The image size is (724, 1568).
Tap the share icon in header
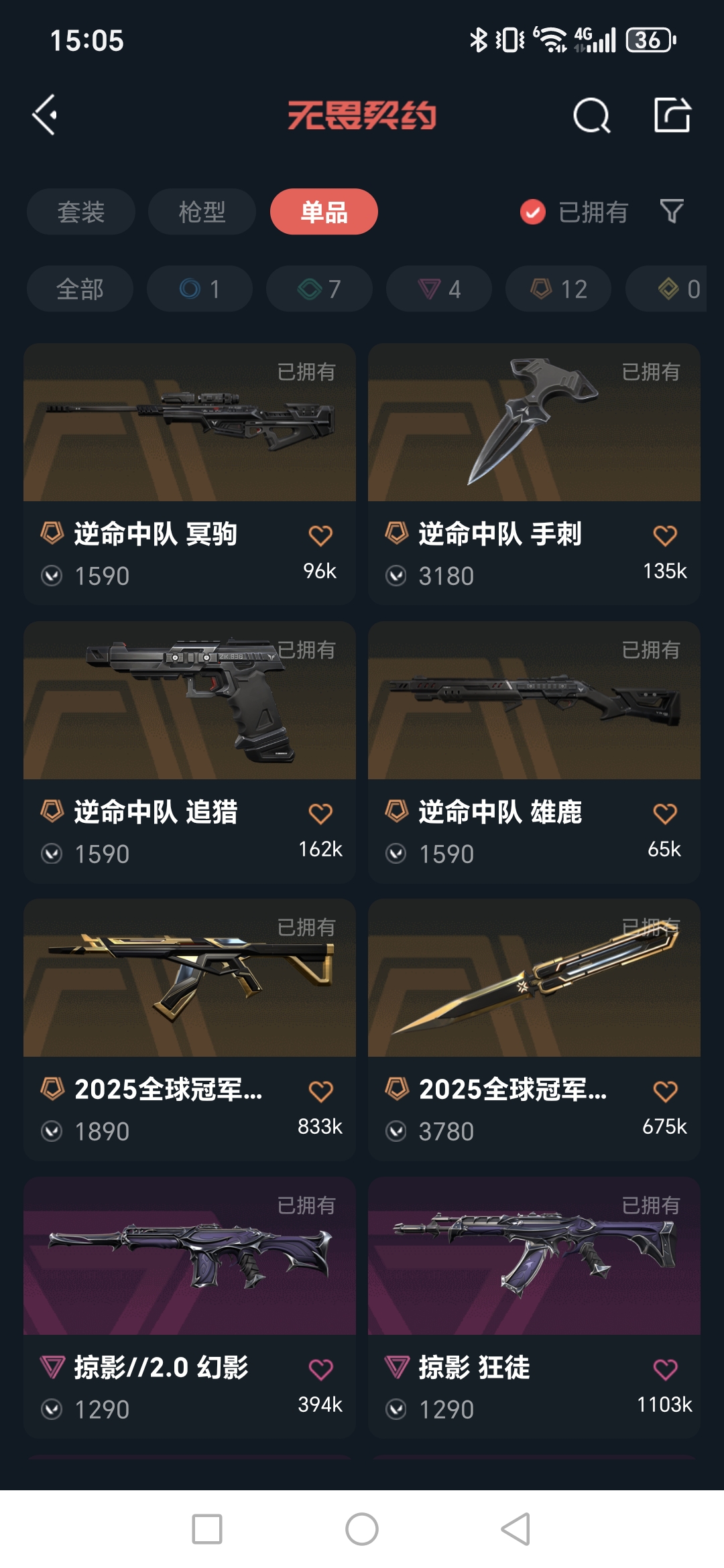(x=672, y=115)
